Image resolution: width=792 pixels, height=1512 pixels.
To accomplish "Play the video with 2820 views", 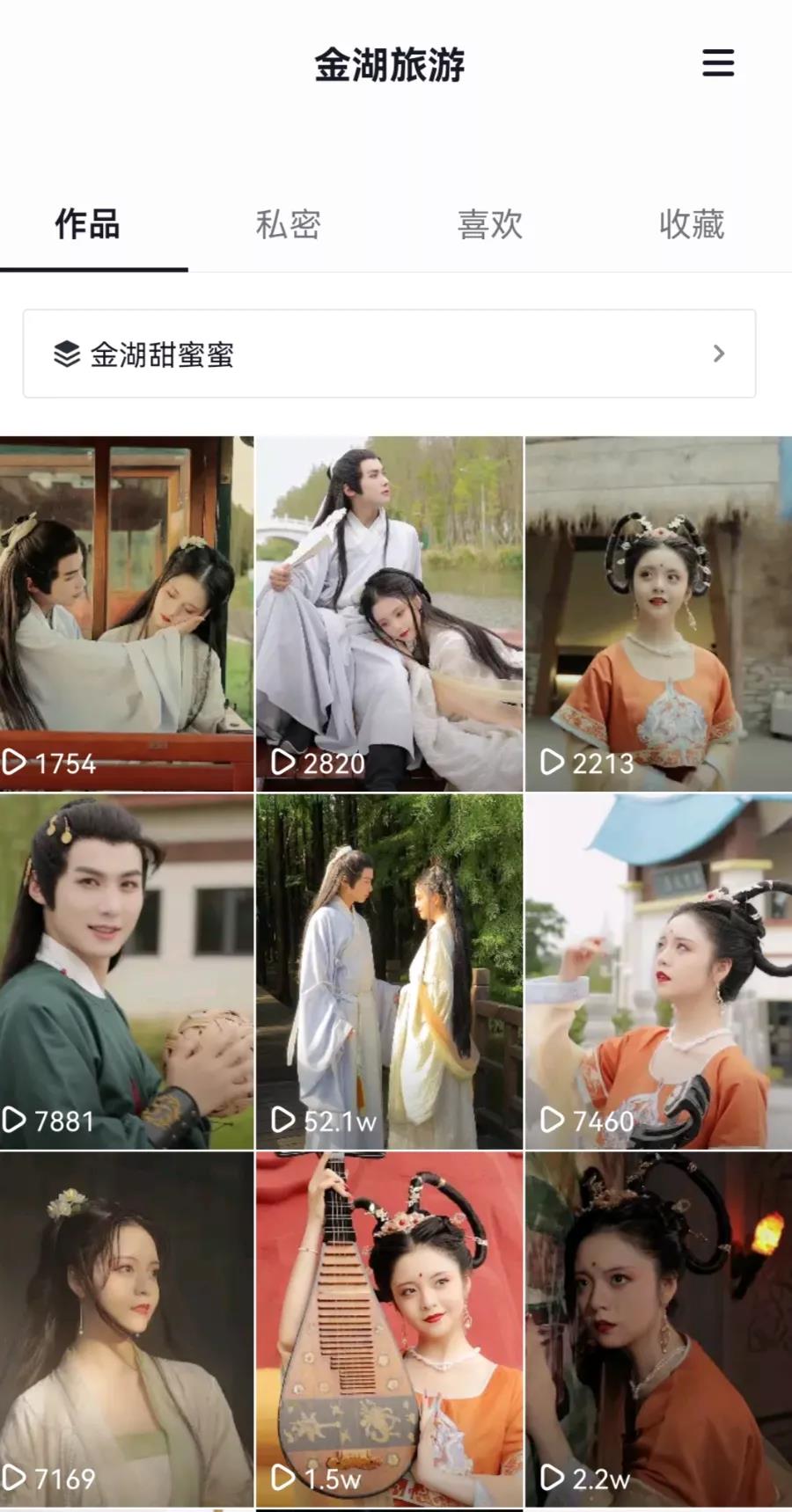I will click(x=389, y=613).
